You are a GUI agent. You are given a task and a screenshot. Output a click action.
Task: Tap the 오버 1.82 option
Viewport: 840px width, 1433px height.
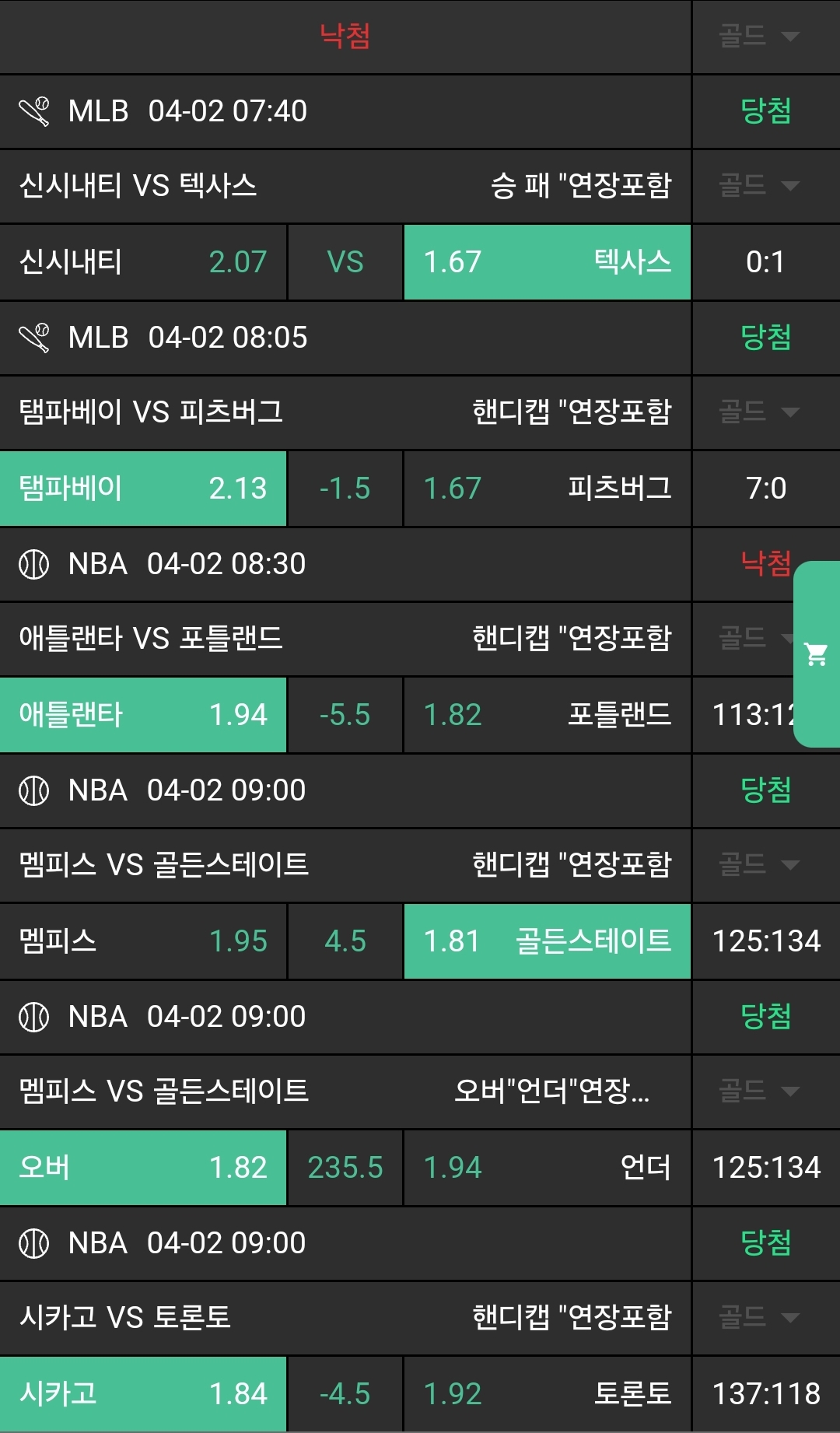143,1168
